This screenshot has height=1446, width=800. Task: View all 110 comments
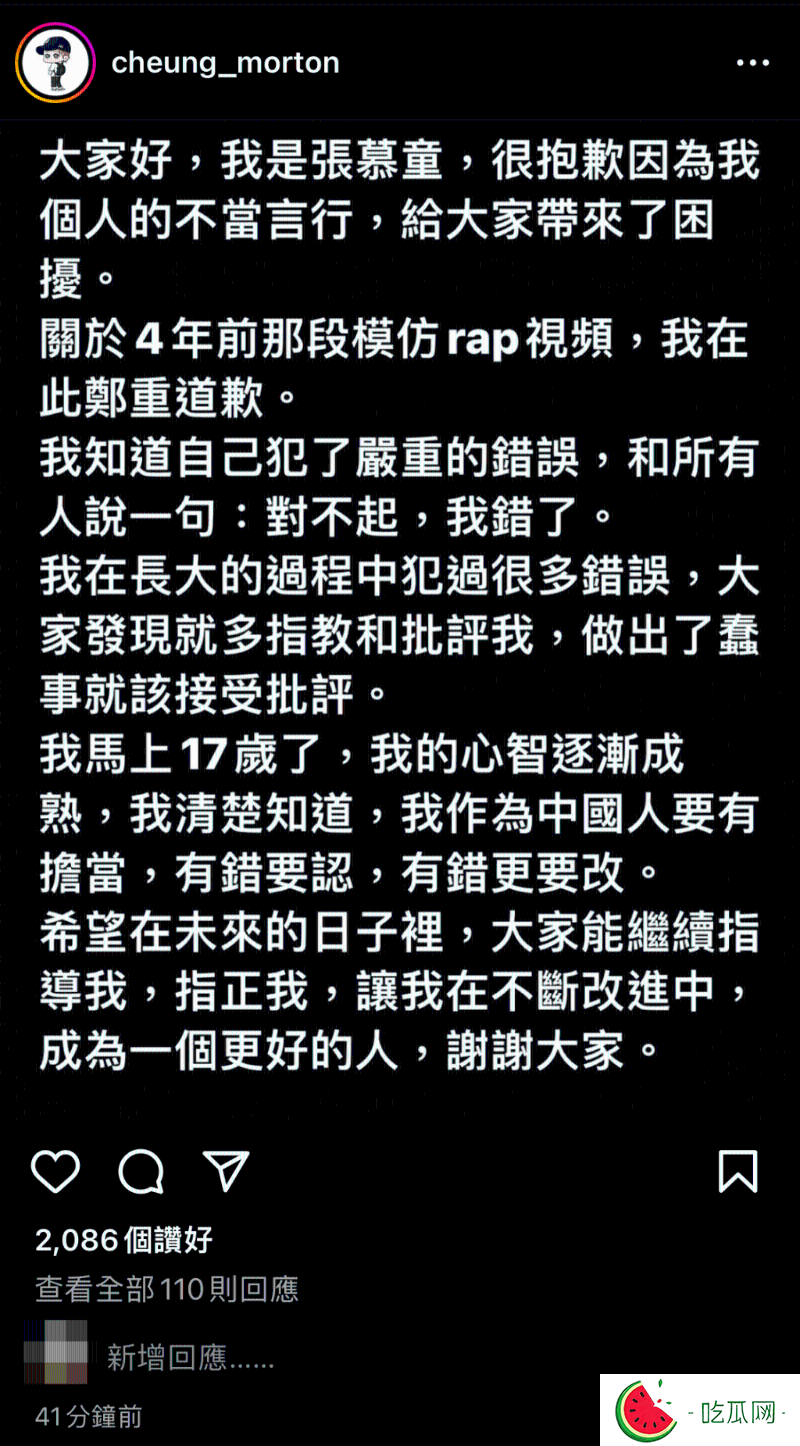coord(167,1289)
